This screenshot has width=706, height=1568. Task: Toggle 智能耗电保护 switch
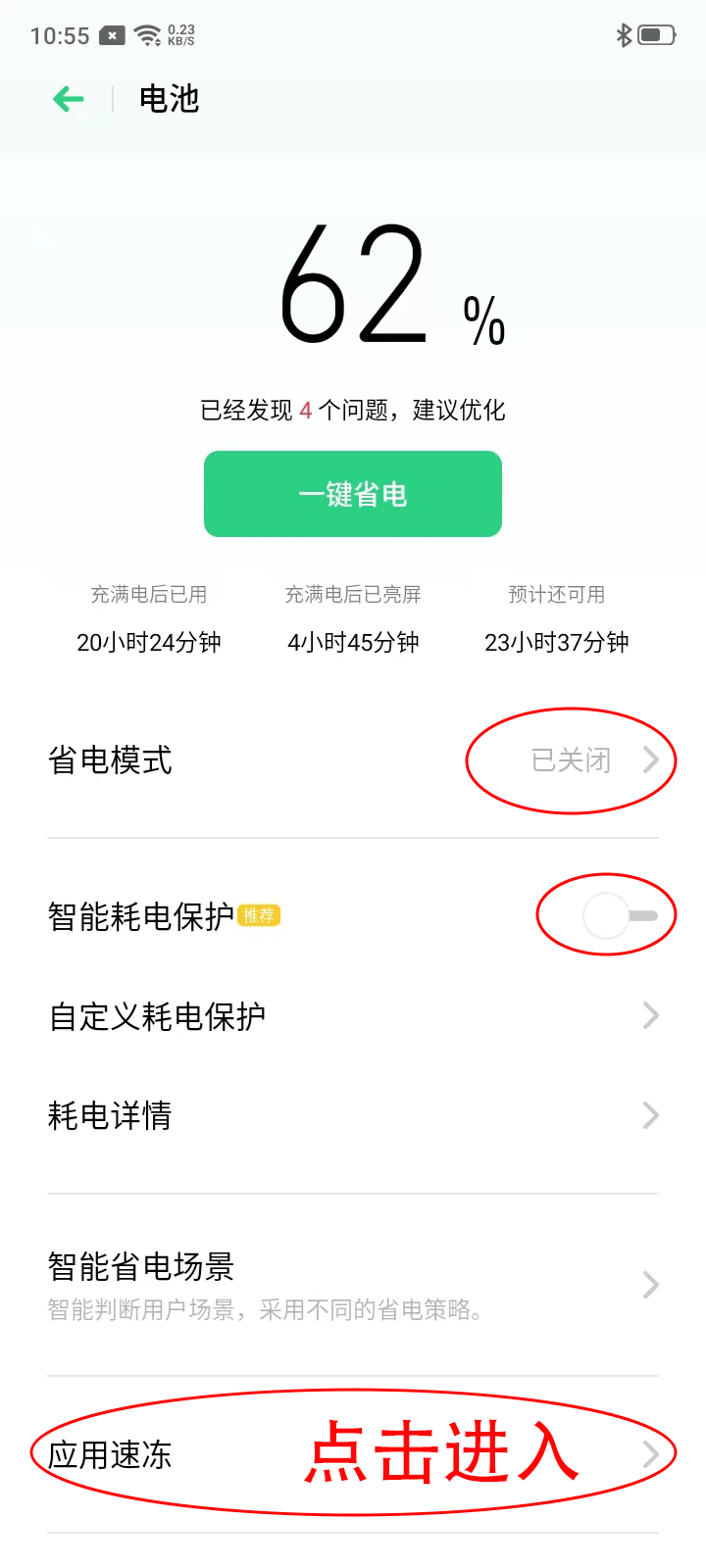[620, 916]
